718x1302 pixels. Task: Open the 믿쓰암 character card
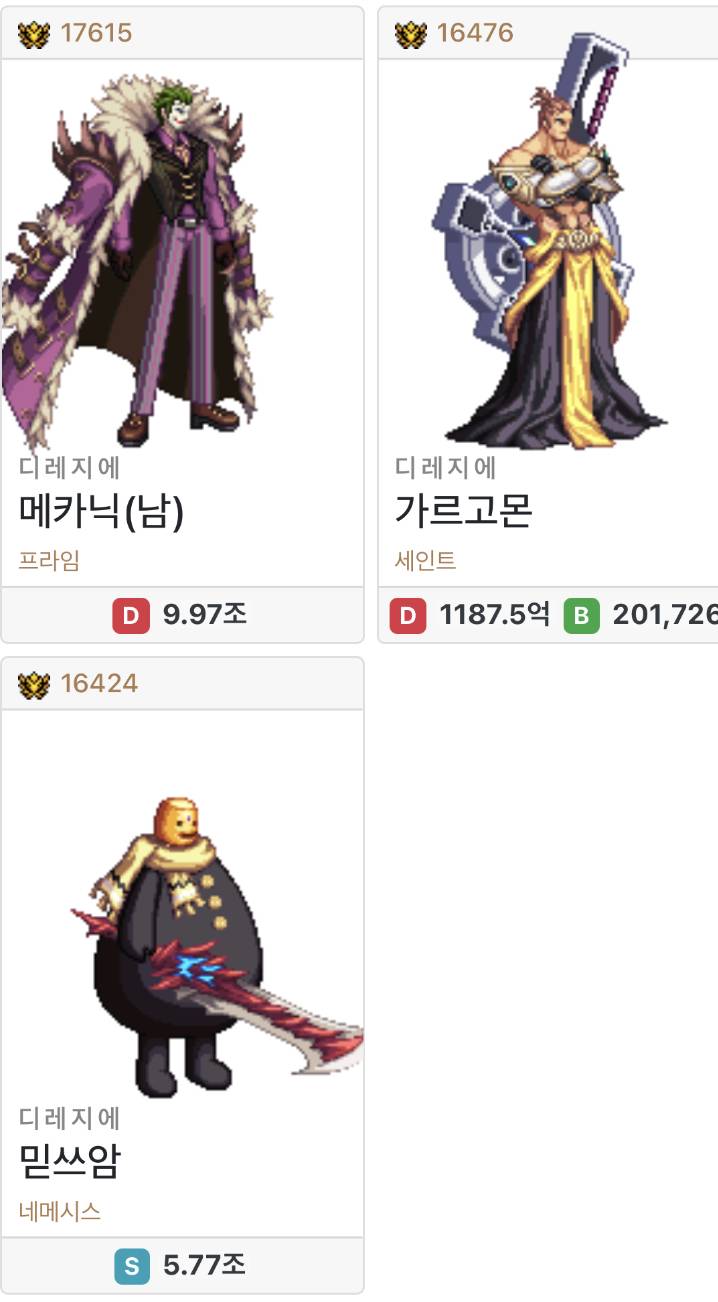point(182,975)
